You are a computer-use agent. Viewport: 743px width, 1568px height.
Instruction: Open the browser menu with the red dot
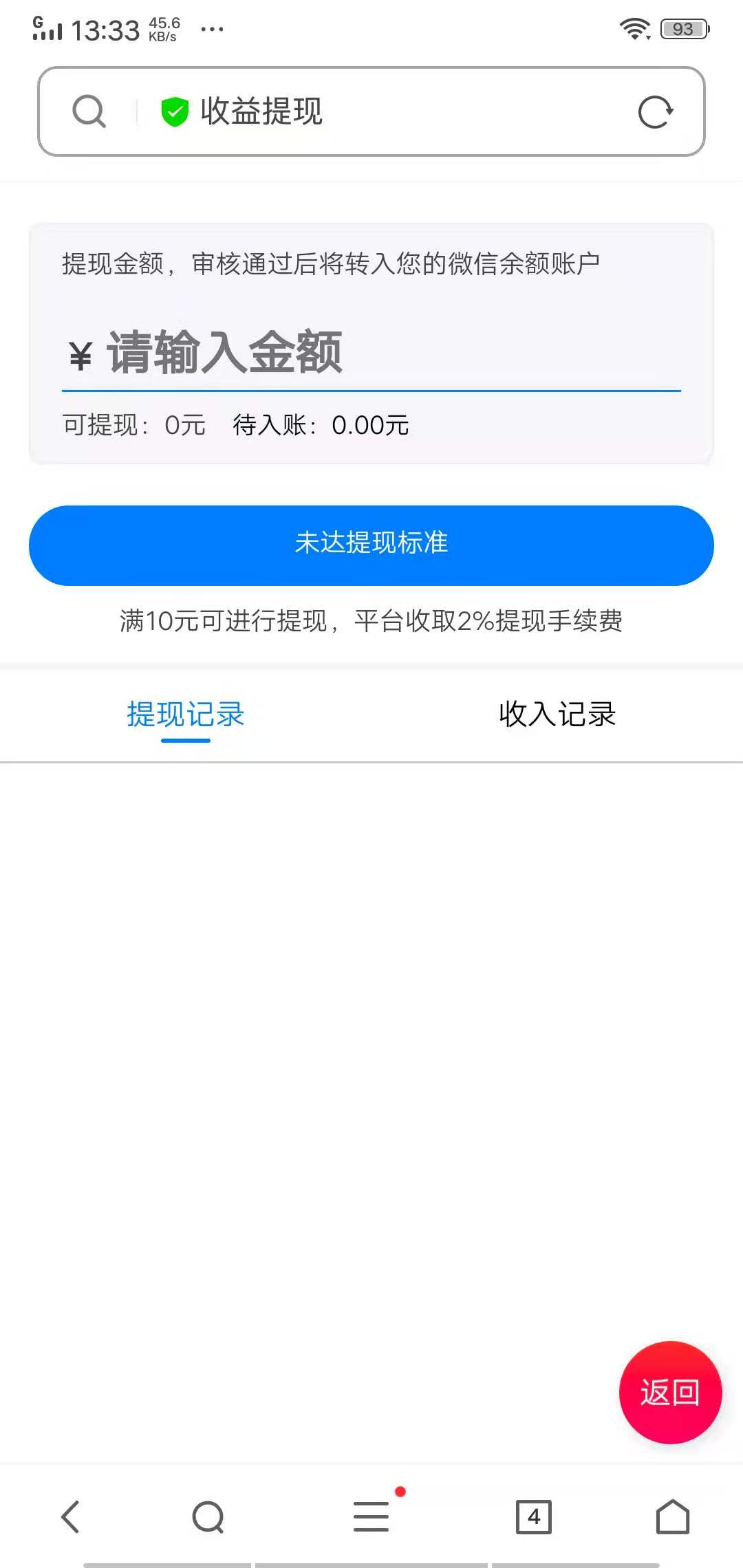(x=371, y=1518)
